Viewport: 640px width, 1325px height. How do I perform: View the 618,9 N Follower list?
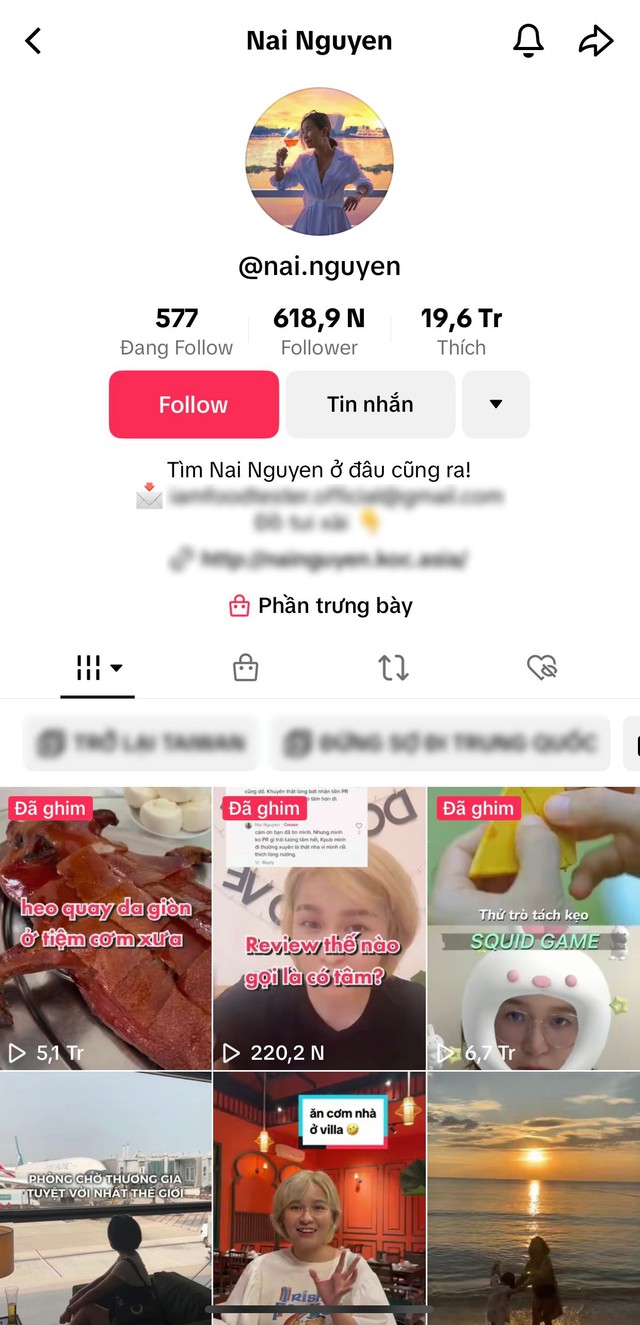[319, 331]
